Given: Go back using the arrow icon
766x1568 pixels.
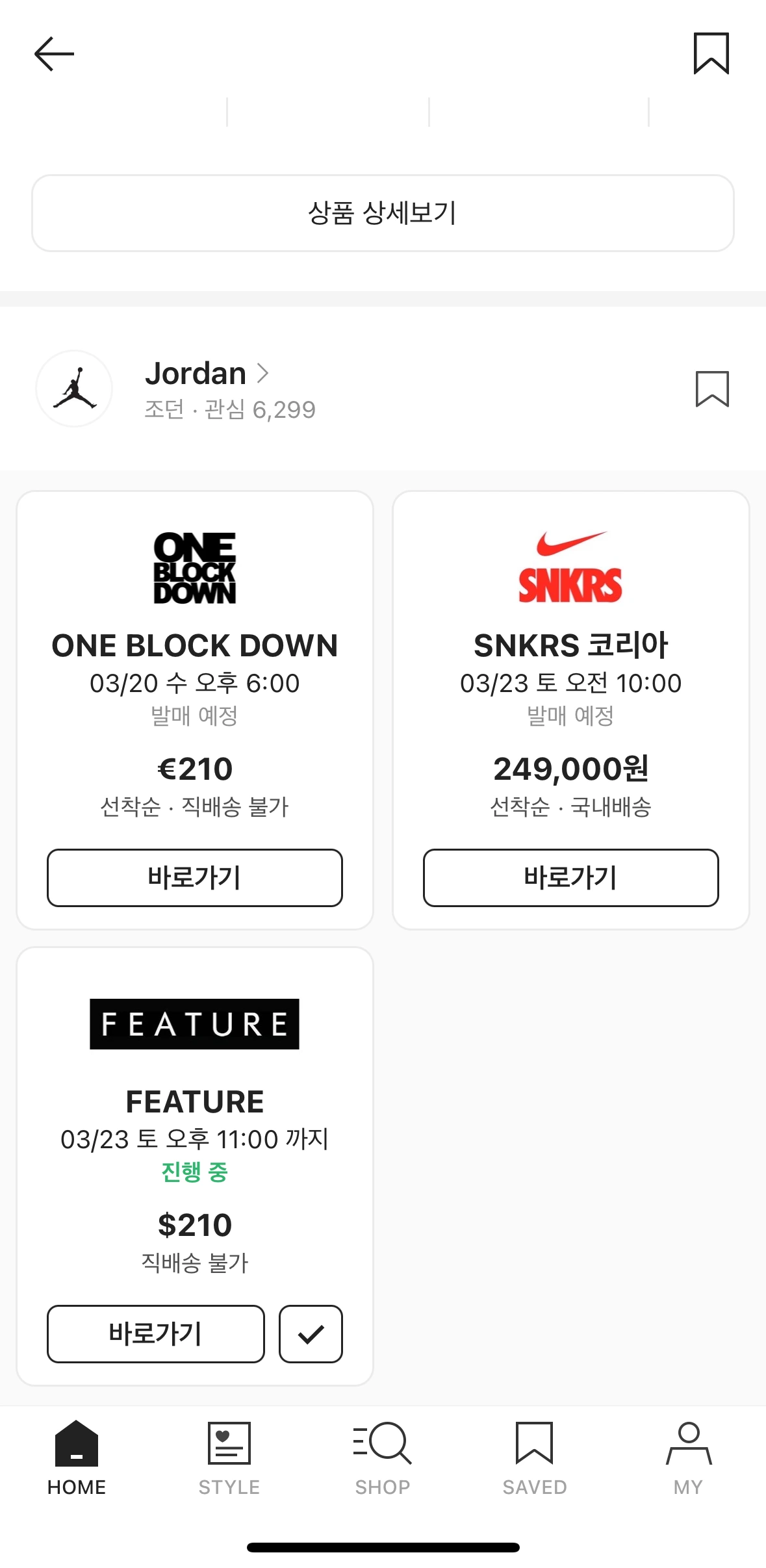Looking at the screenshot, I should [55, 53].
